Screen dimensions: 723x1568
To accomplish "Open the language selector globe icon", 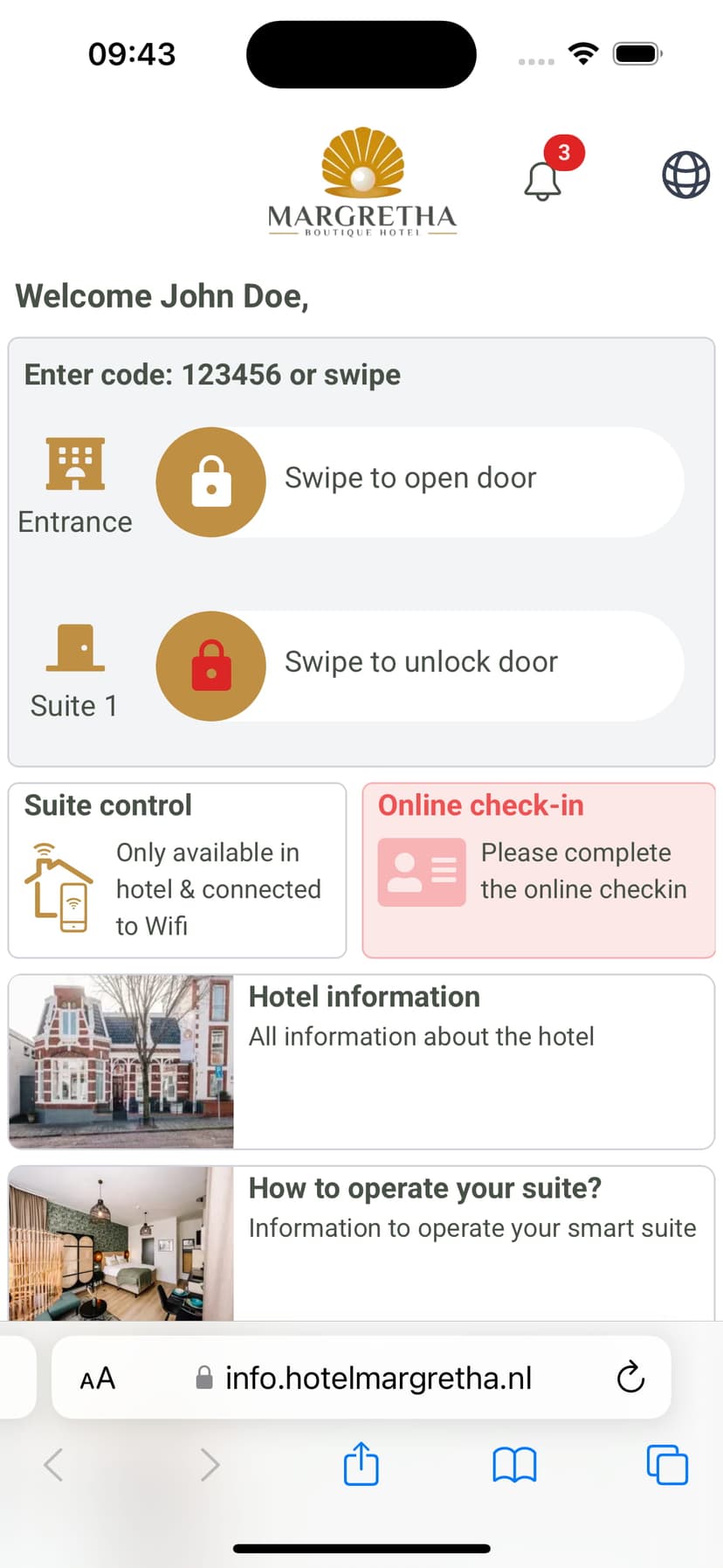I will coord(686,174).
